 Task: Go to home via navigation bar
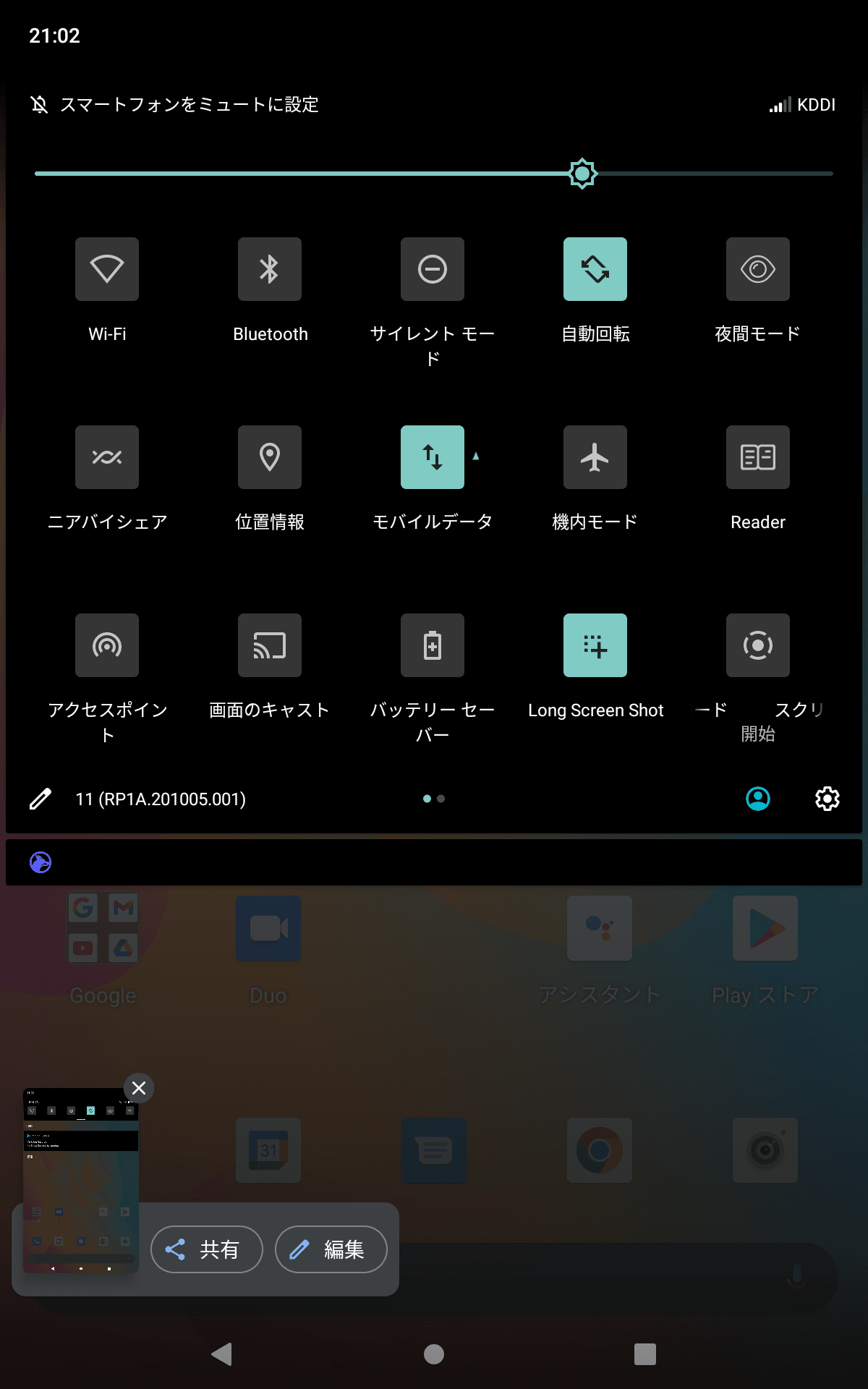434,1354
